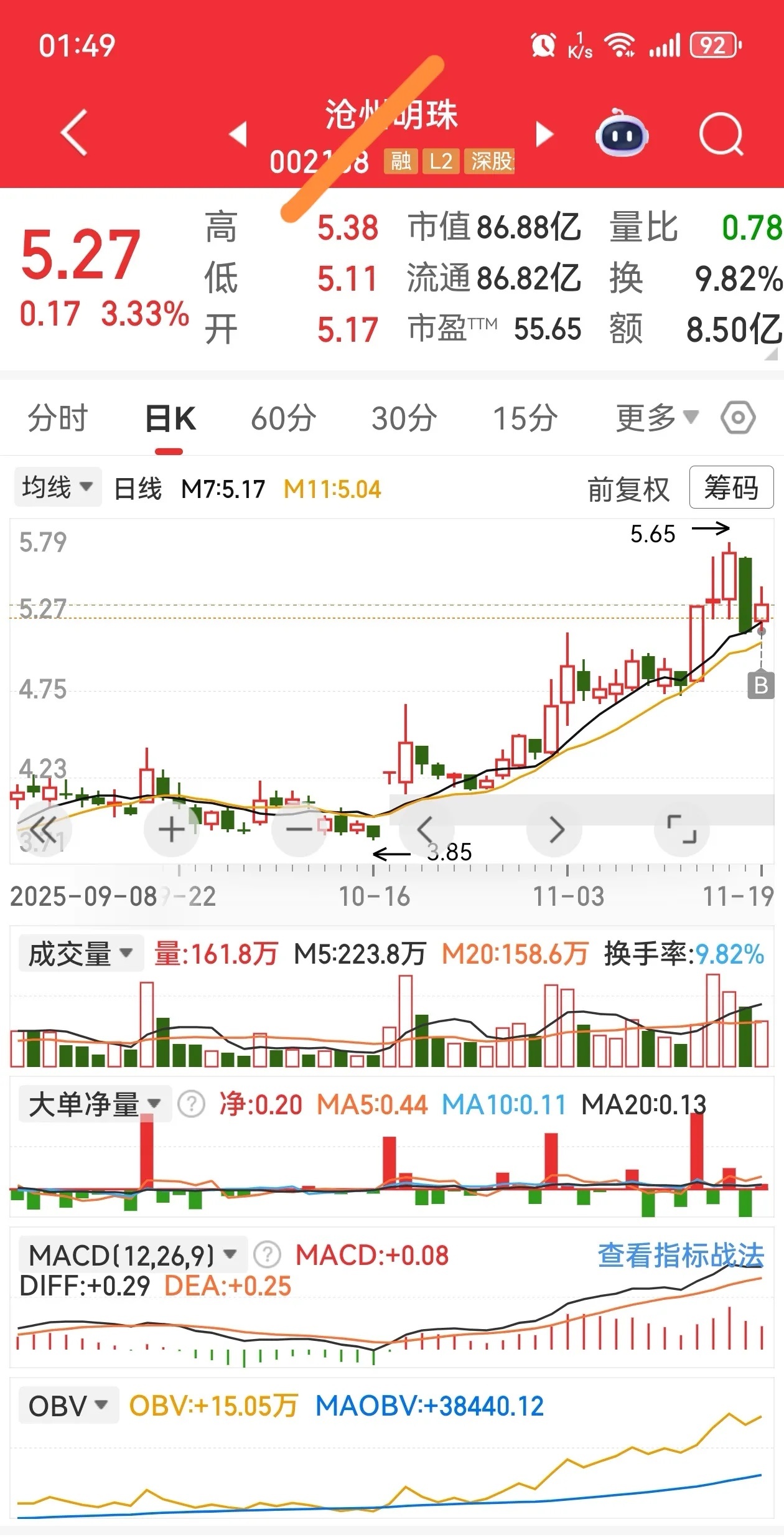Switch to the previous stock with left triangle

(238, 134)
